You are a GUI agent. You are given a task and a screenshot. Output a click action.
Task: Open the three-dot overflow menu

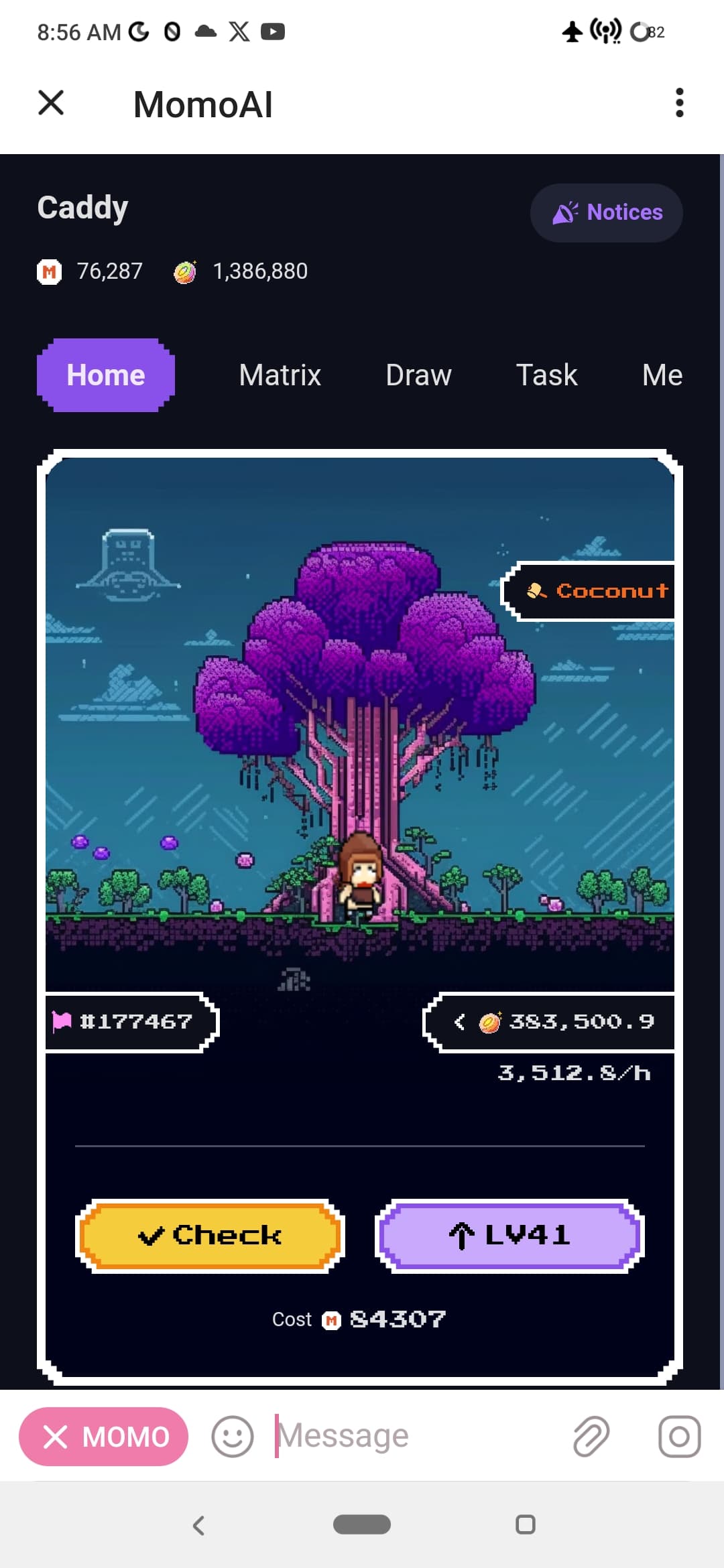[x=679, y=103]
